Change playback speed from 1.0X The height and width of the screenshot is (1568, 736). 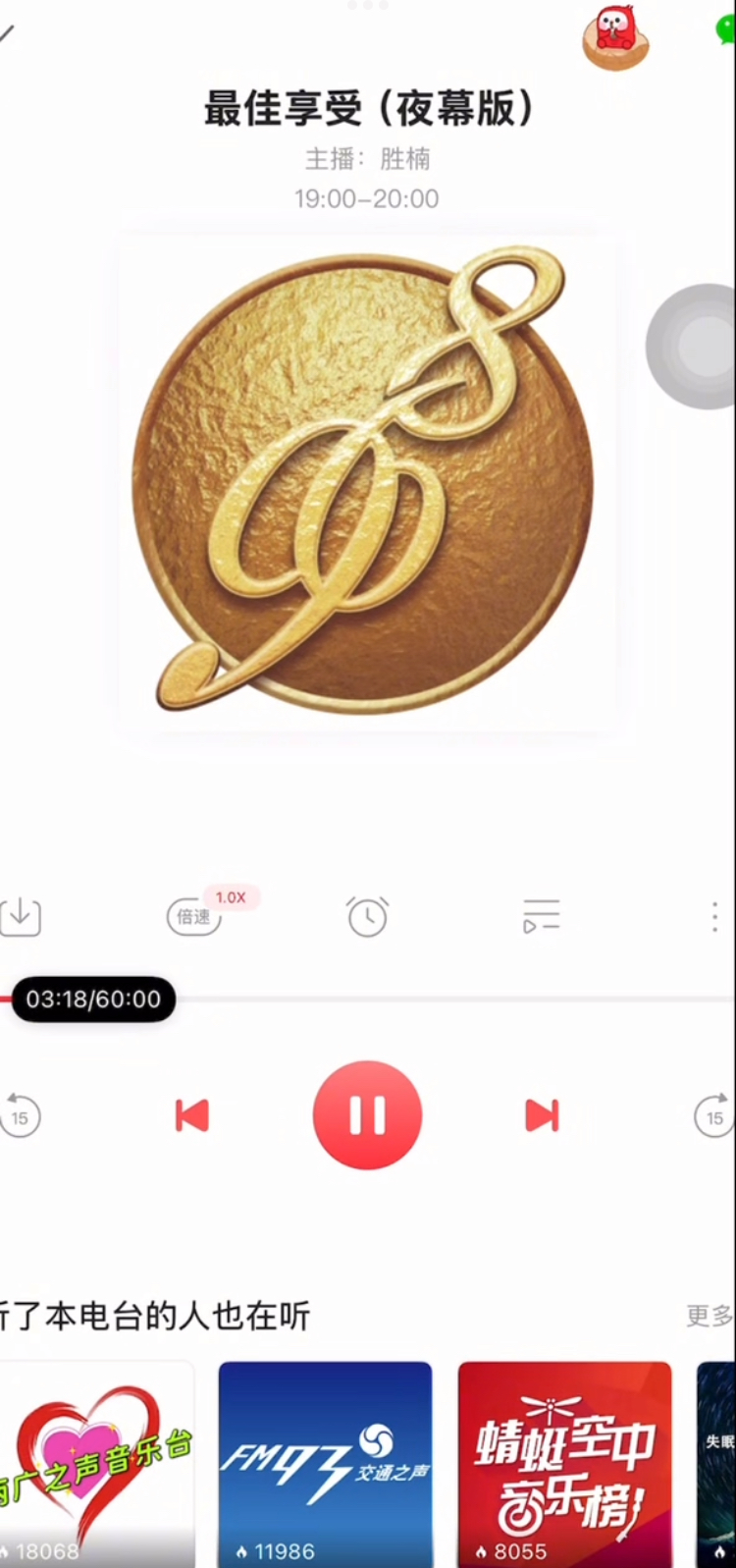(194, 916)
